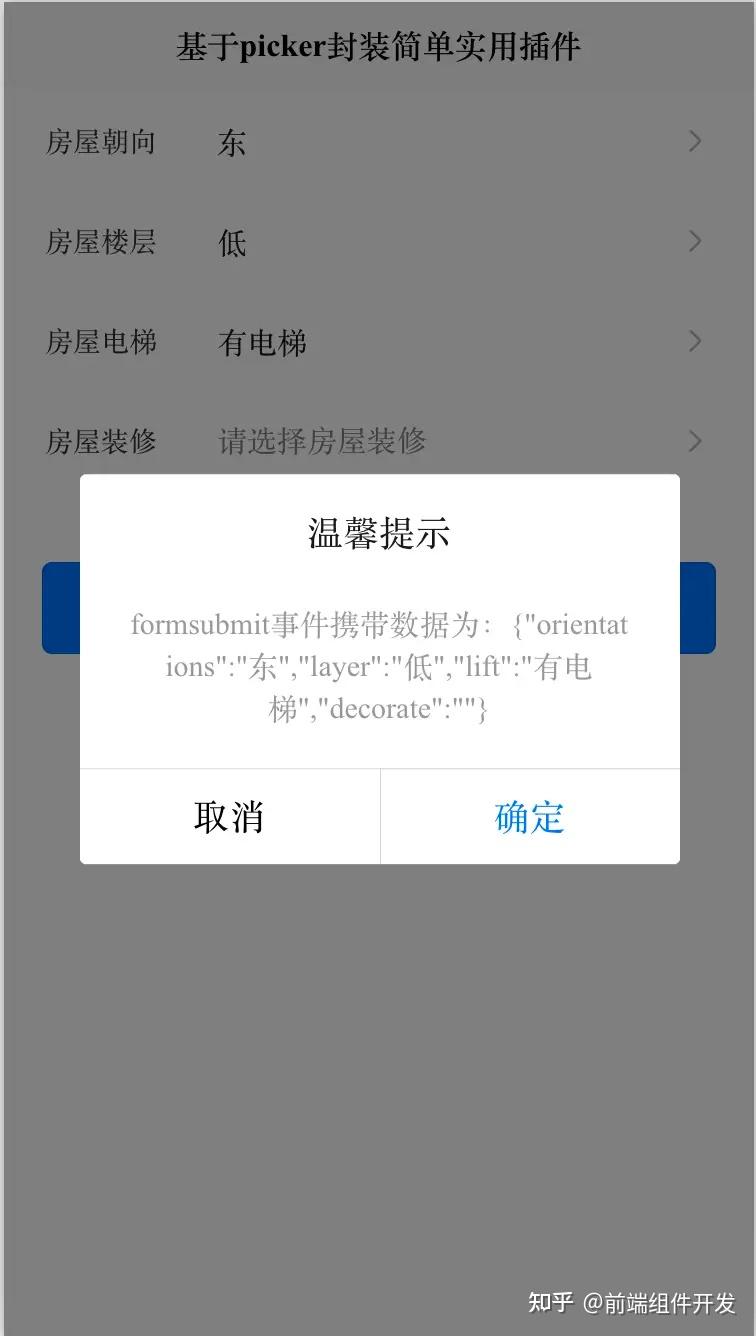The height and width of the screenshot is (1336, 756).
Task: Select 房屋装修 via its picker row
Action: 378,441
